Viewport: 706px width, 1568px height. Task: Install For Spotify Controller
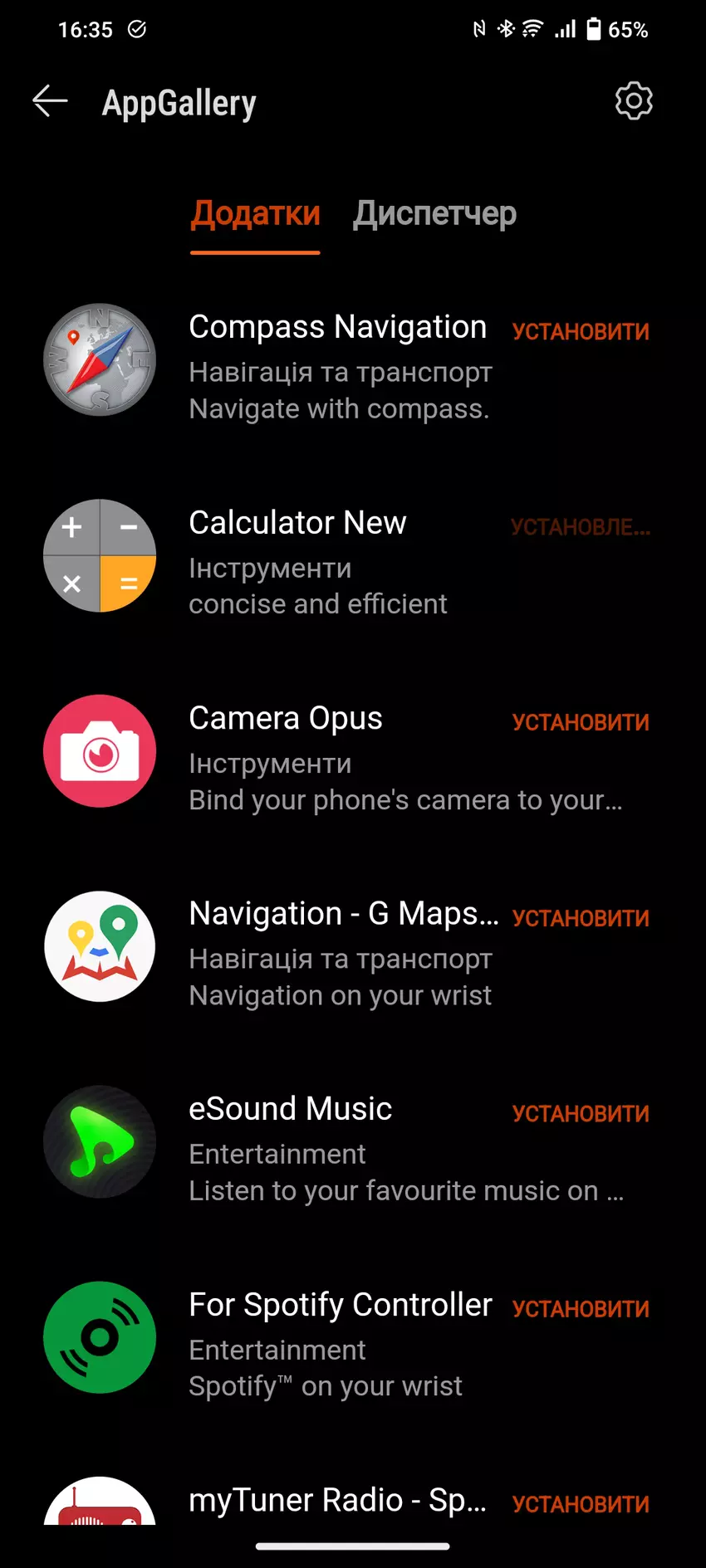coord(581,1309)
